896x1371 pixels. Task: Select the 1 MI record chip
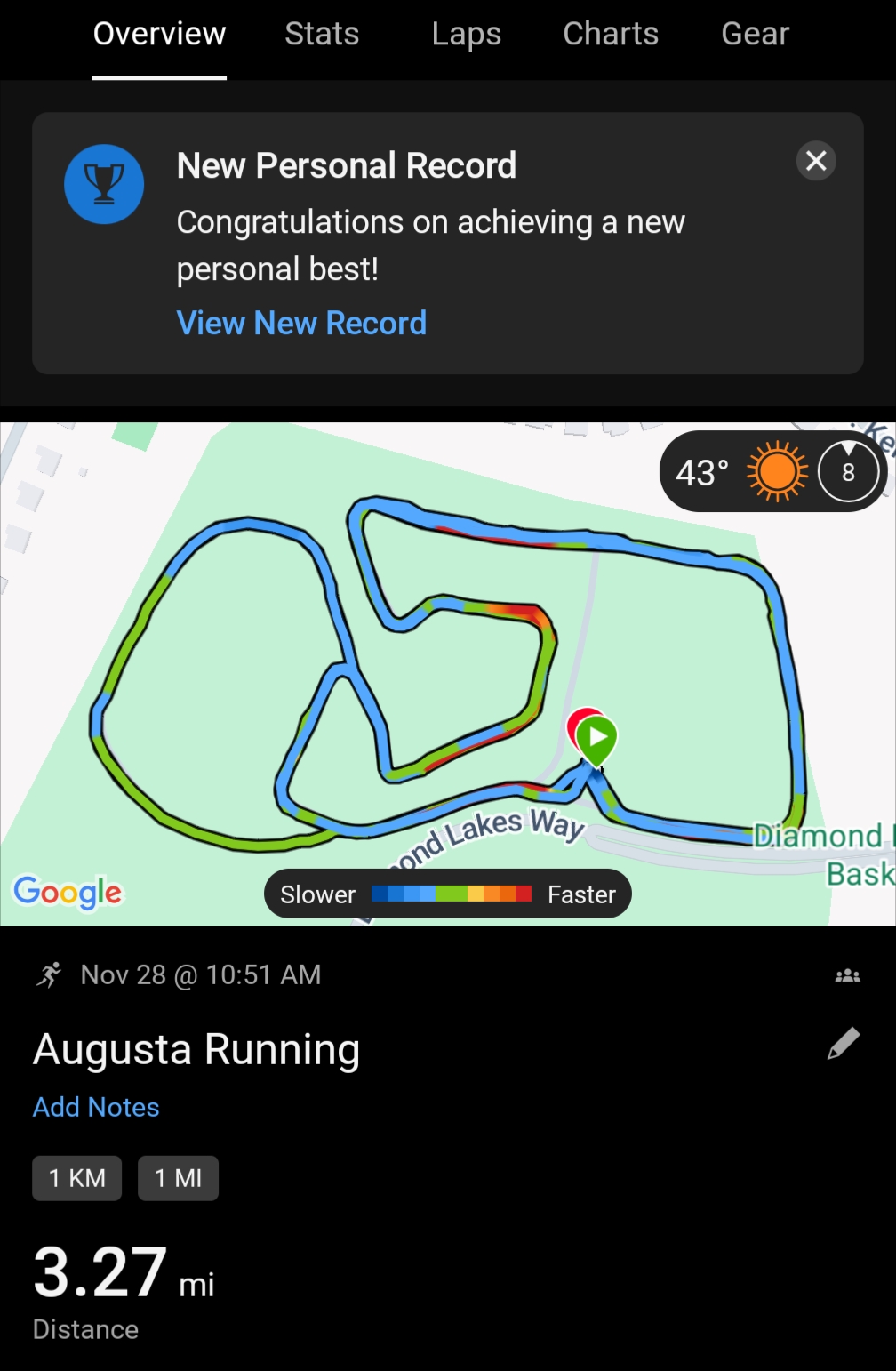pos(178,1178)
